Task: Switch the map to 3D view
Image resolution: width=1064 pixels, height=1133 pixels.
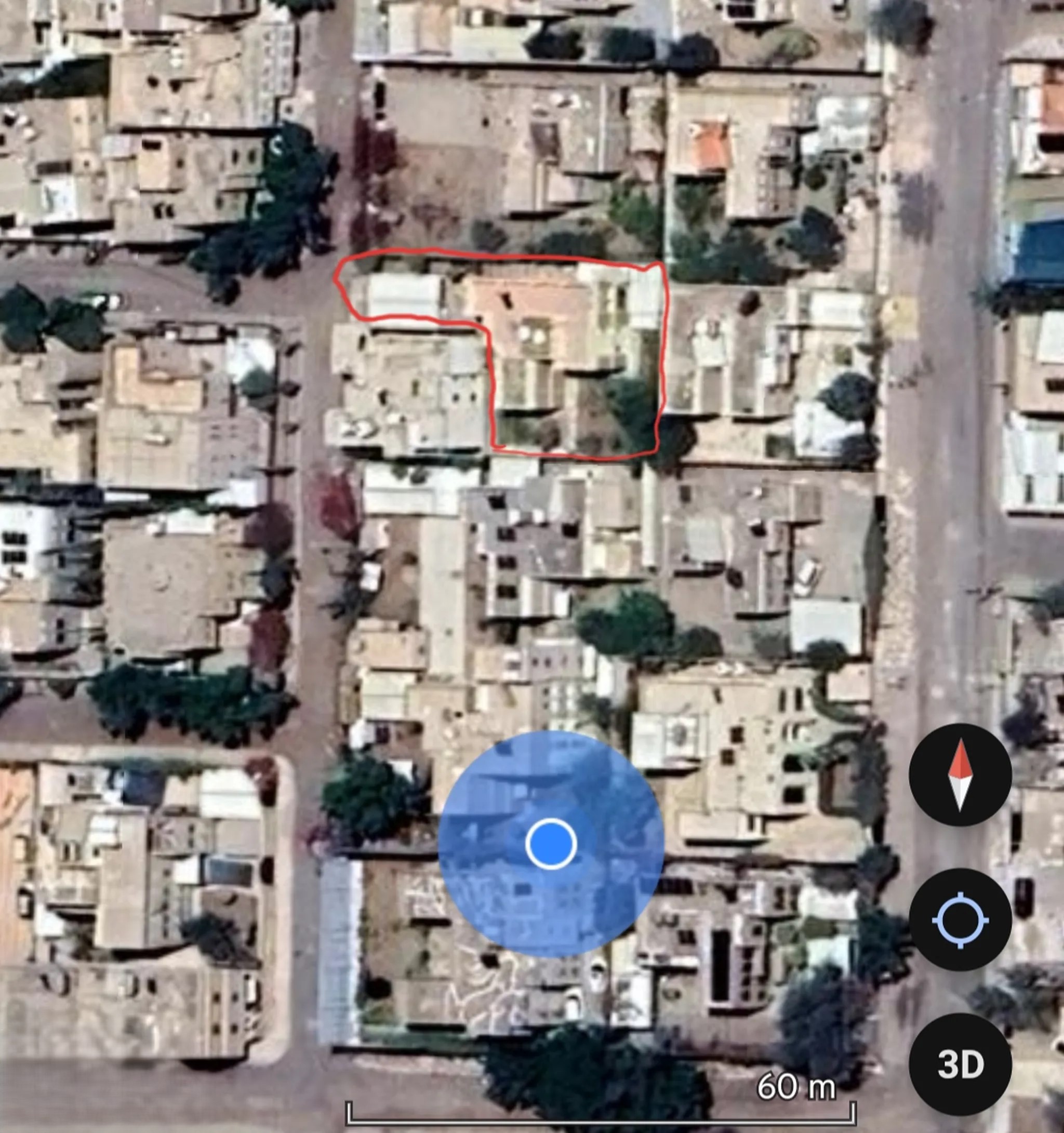Action: [960, 1064]
